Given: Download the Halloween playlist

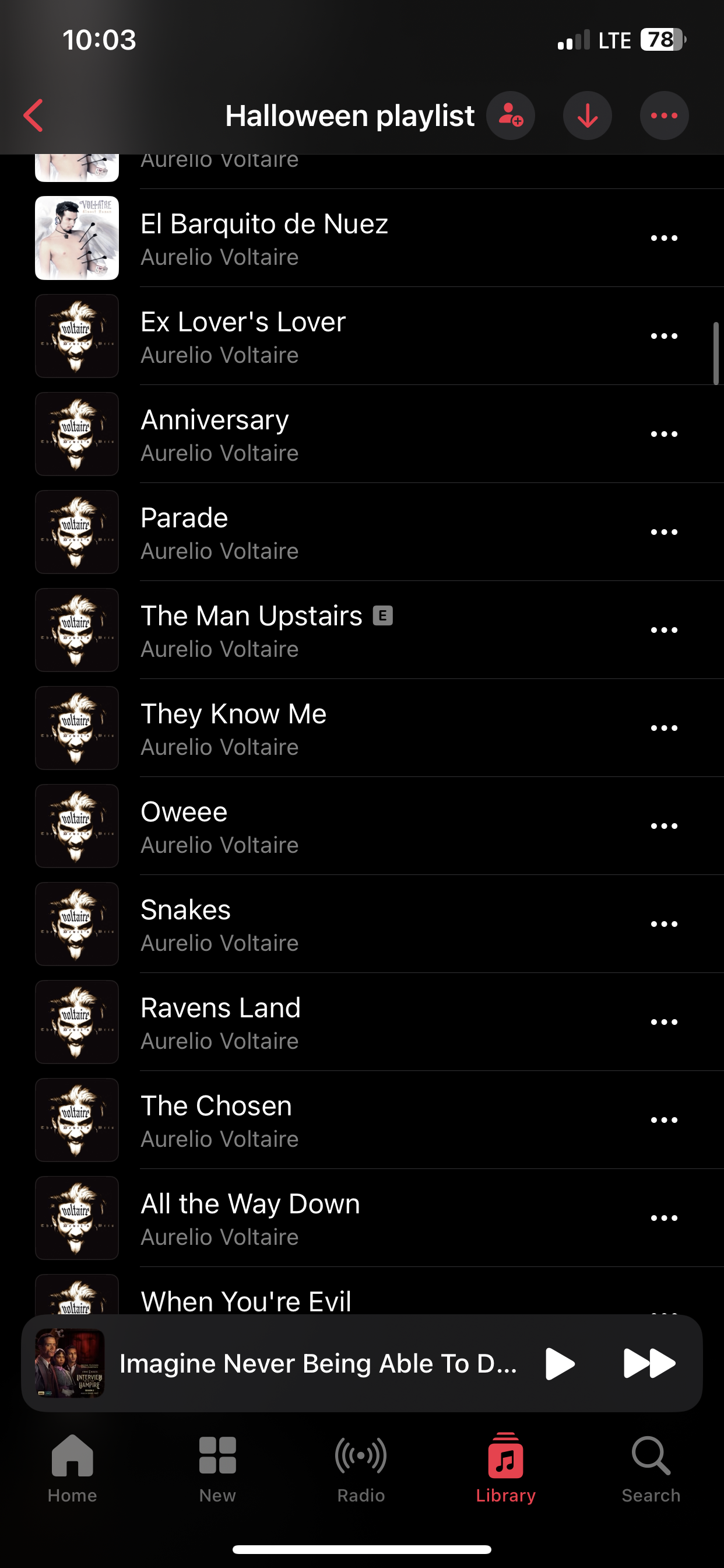Looking at the screenshot, I should point(587,116).
